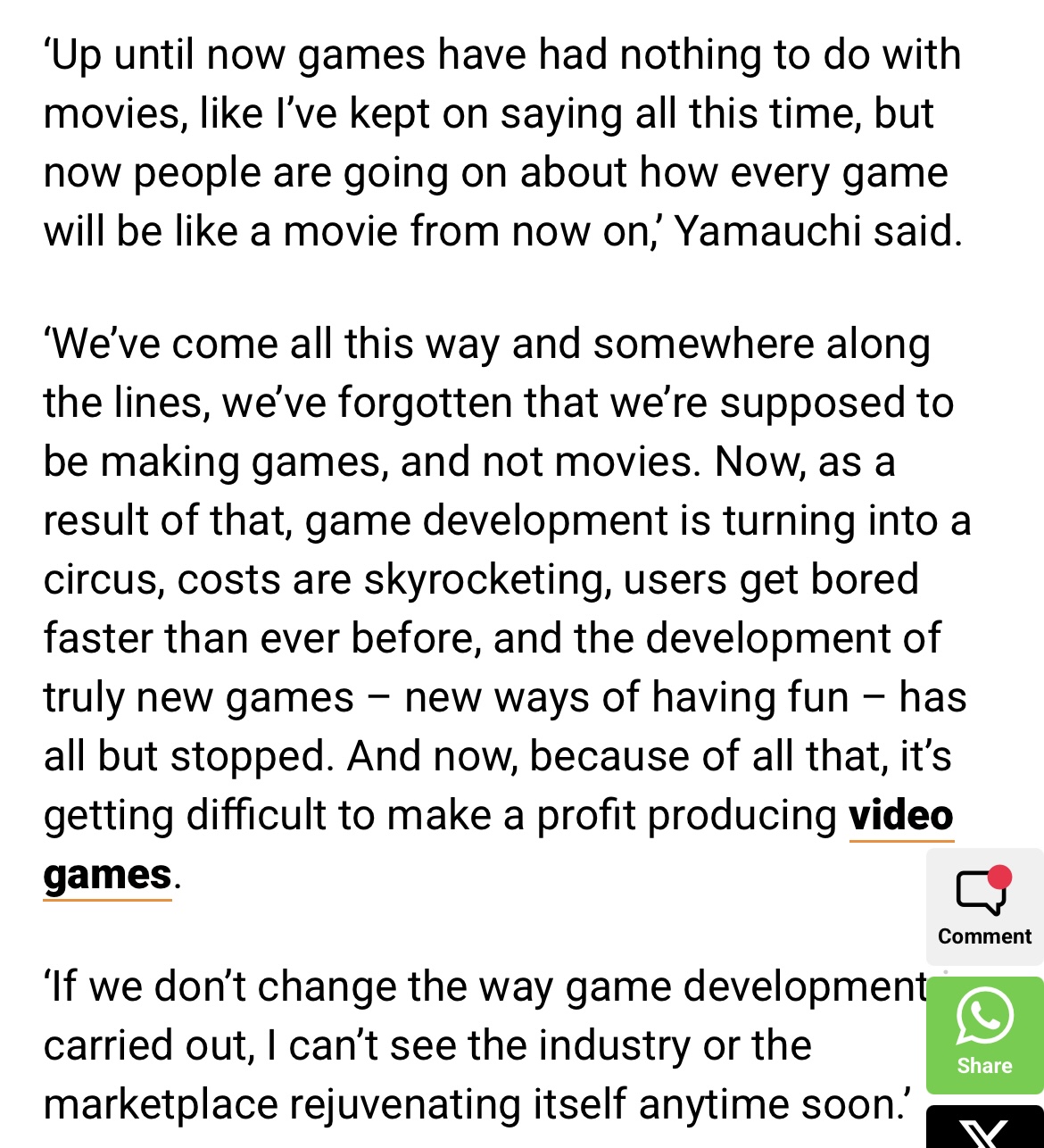Share the article on X
This screenshot has width=1044, height=1148.
(x=983, y=1130)
